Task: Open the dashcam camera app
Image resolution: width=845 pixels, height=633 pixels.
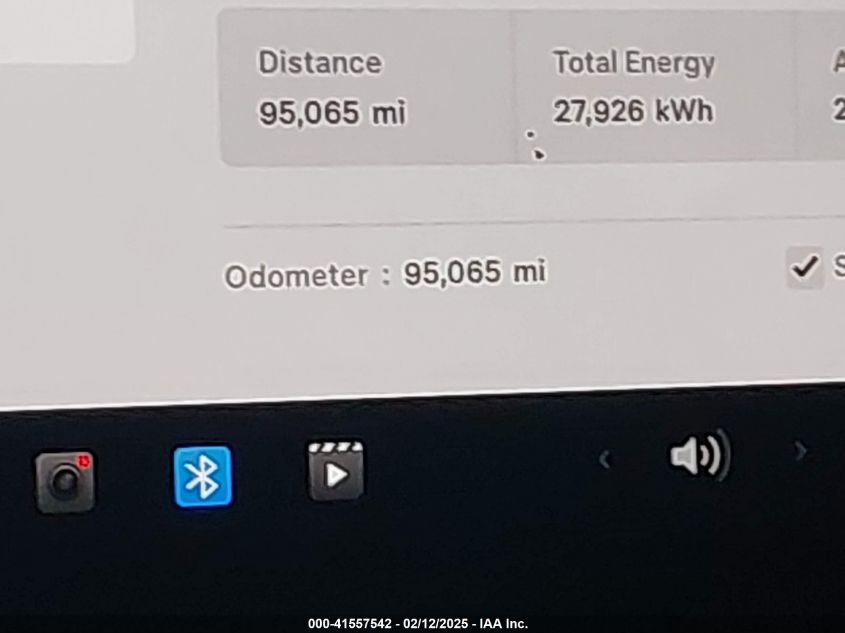Action: coord(66,481)
